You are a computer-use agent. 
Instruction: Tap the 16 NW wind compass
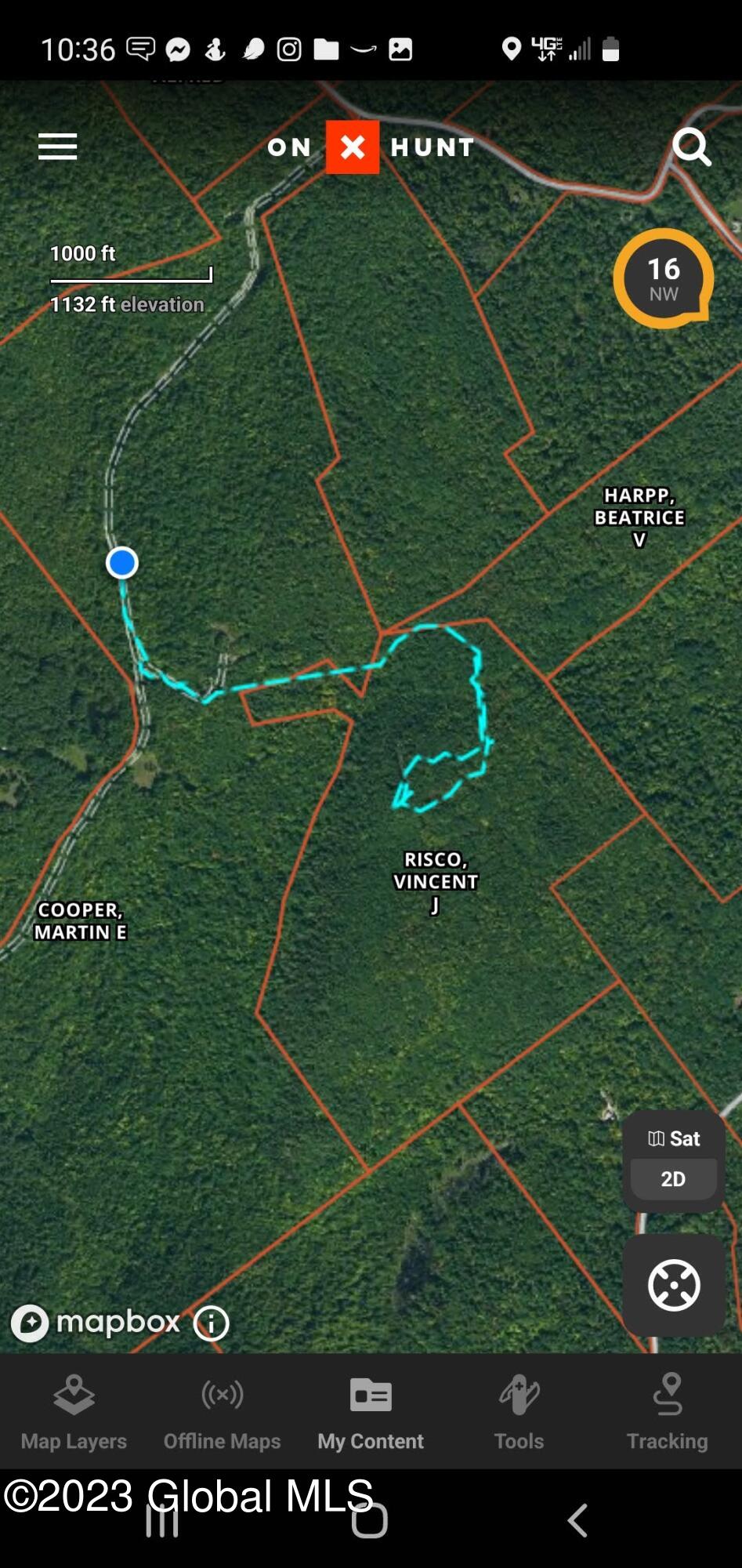pos(663,279)
